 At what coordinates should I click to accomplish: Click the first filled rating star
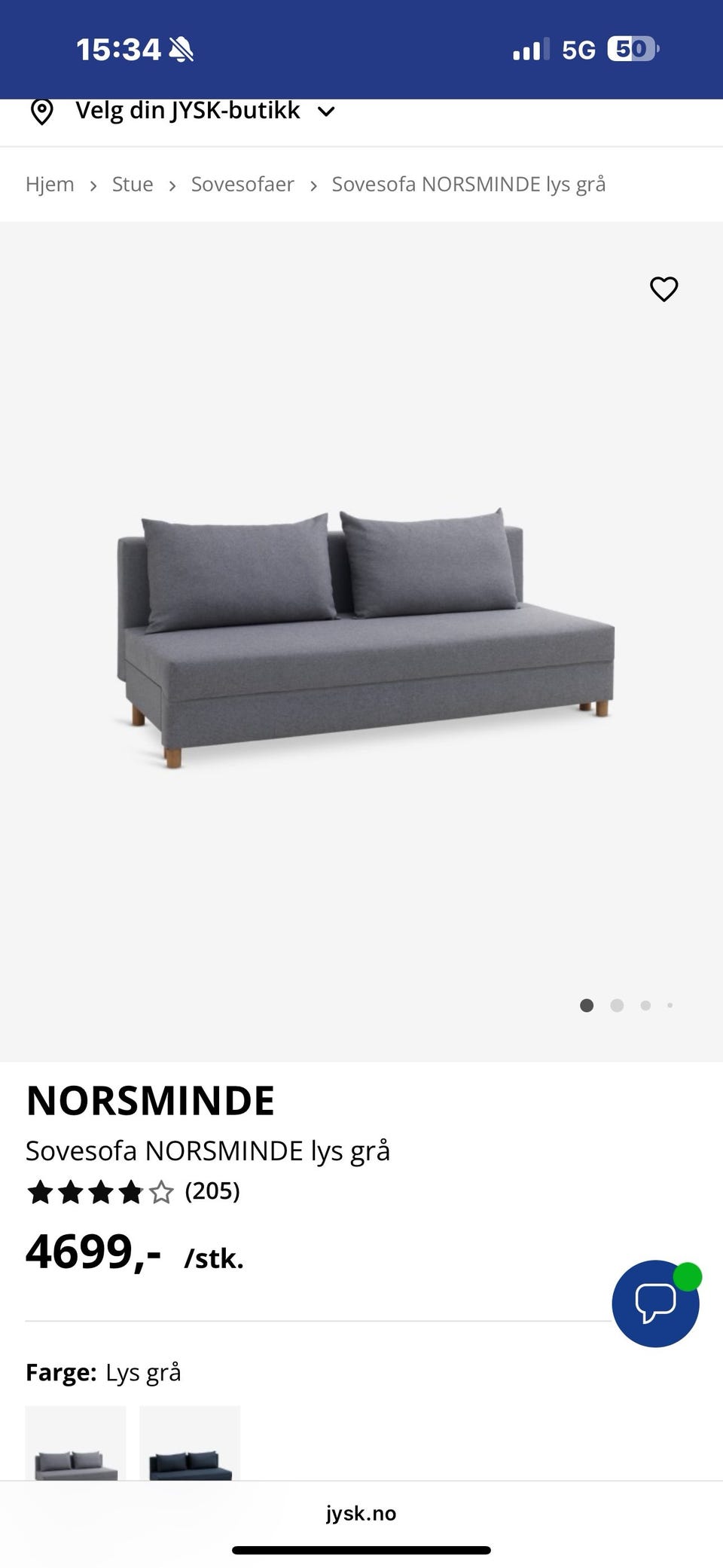point(40,1193)
